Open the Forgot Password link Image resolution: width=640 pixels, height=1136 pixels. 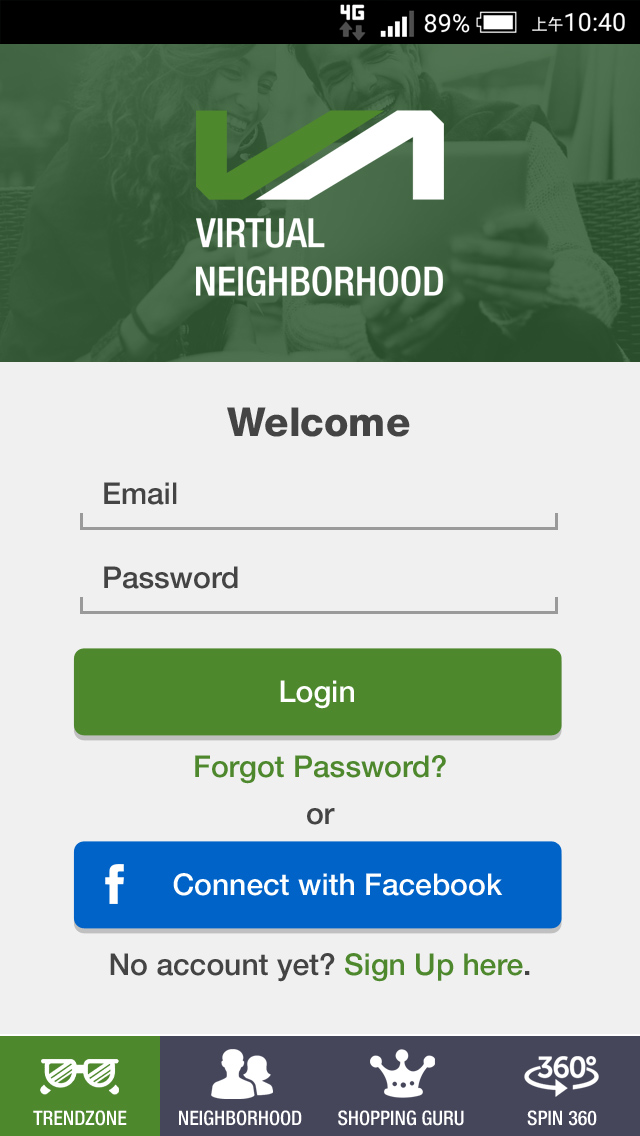click(320, 767)
